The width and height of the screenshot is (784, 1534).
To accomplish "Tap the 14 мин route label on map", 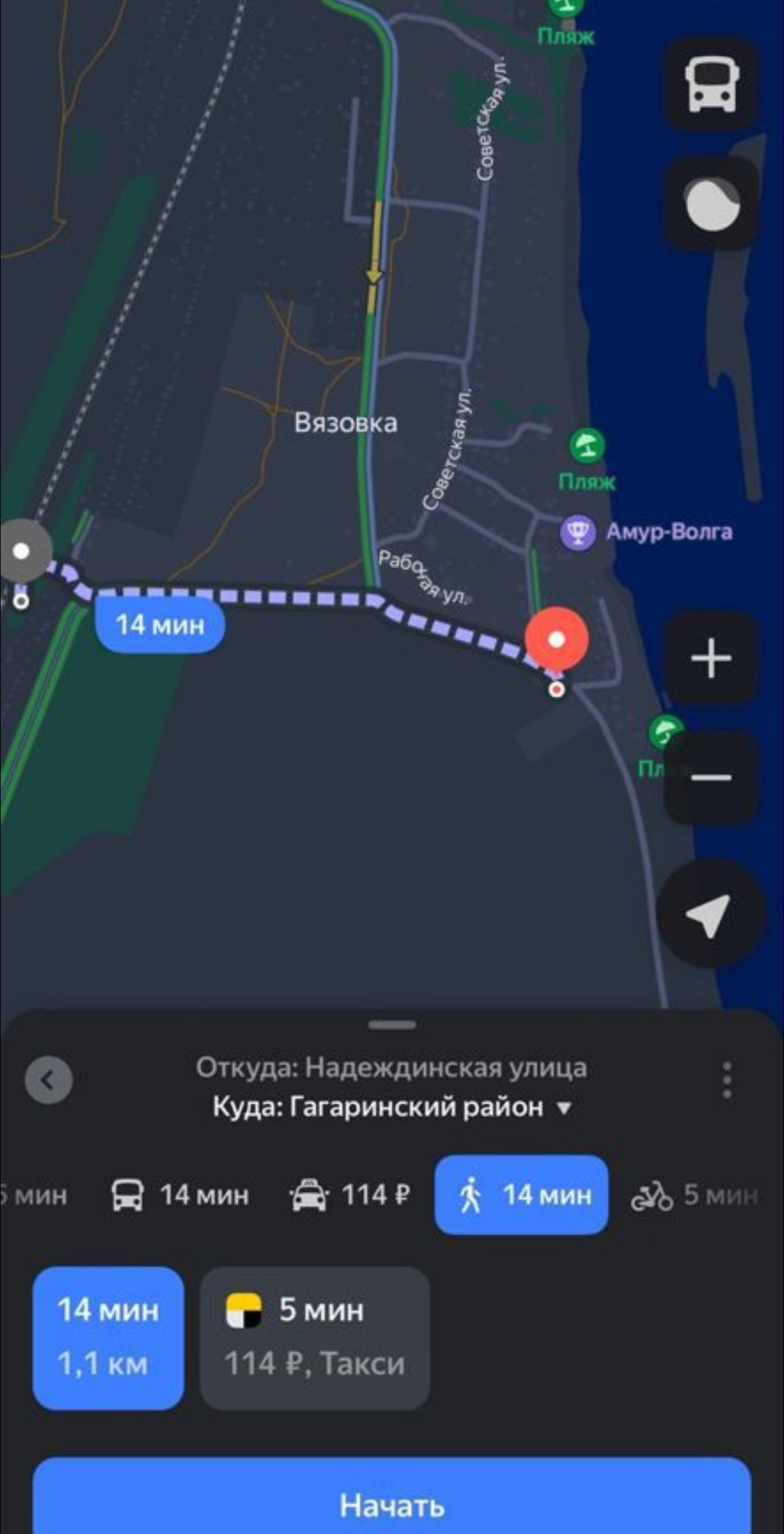I will pos(160,625).
